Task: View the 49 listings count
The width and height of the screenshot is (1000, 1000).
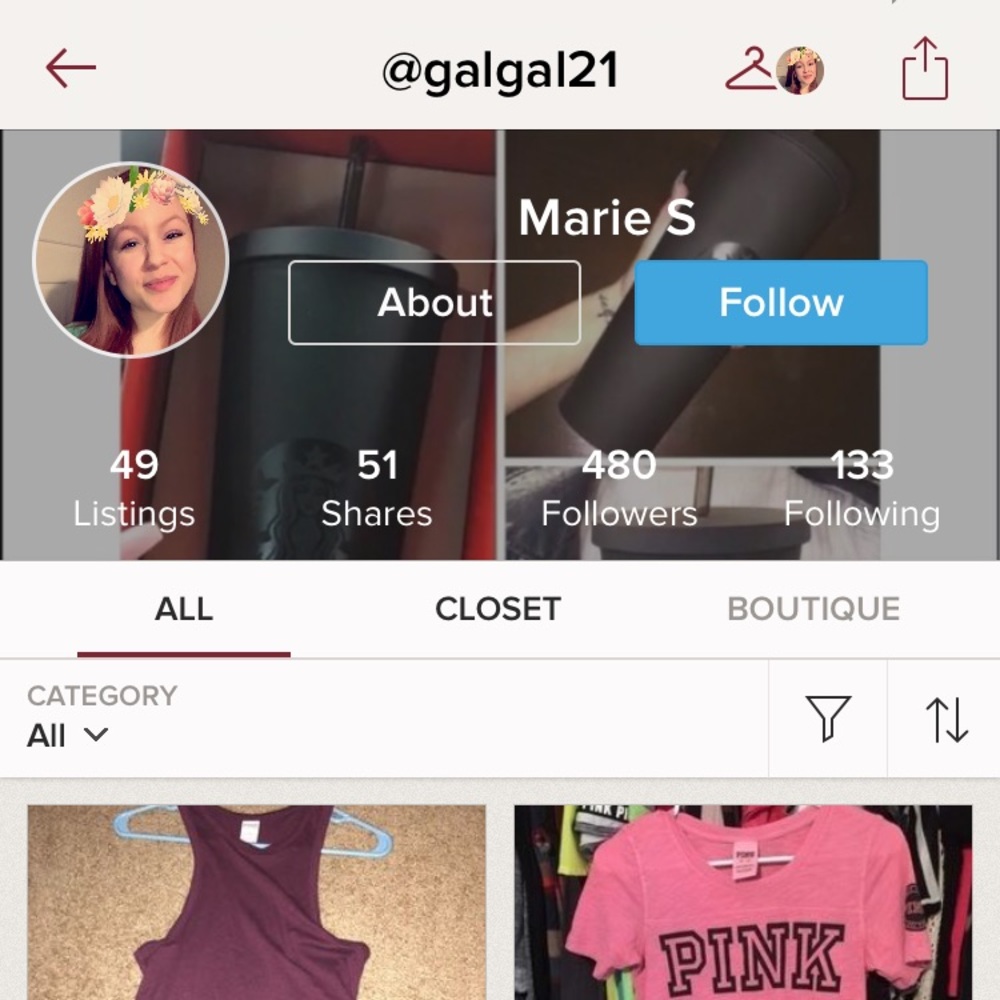Action: point(134,489)
